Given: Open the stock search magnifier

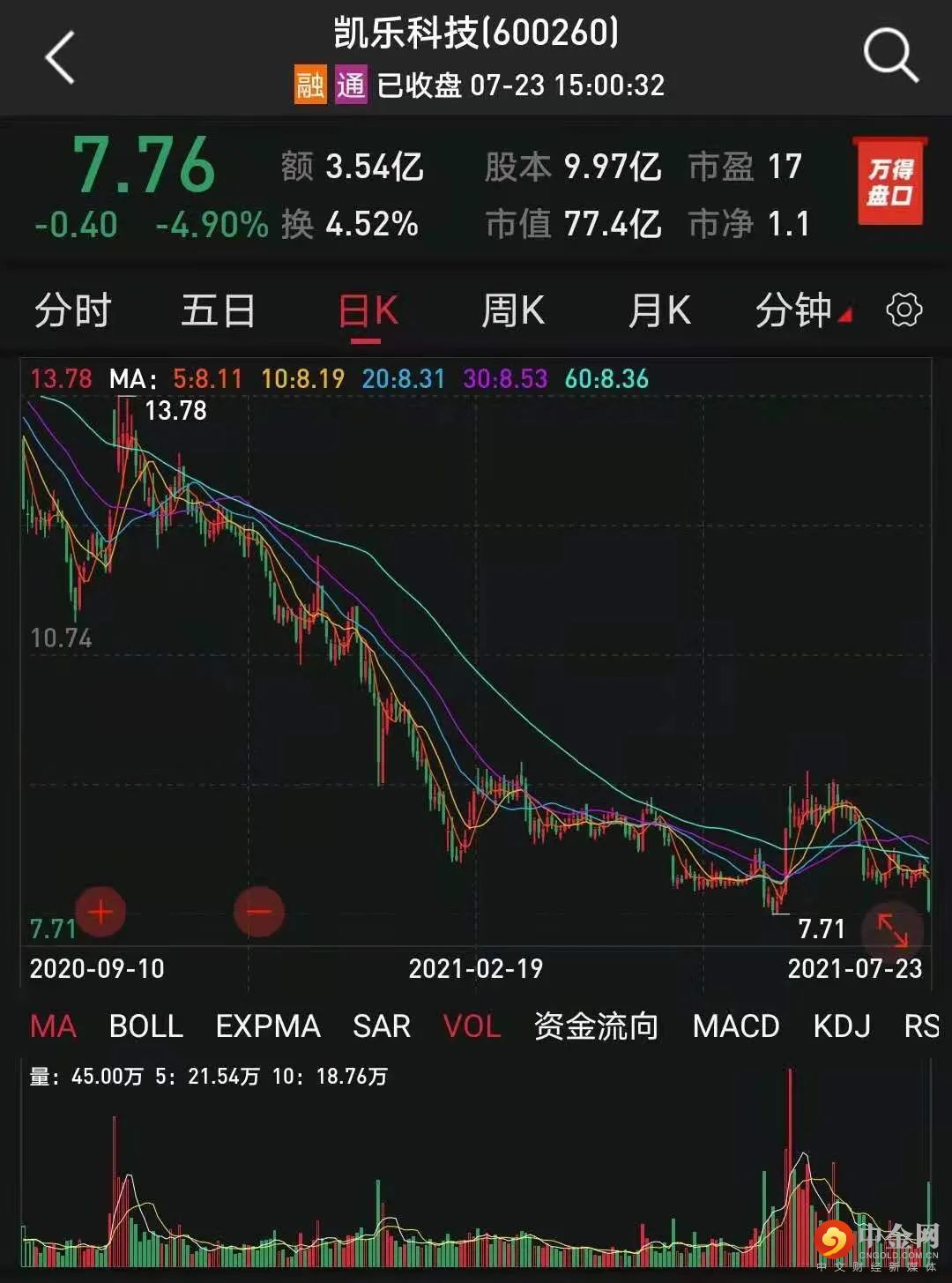Looking at the screenshot, I should [x=890, y=56].
